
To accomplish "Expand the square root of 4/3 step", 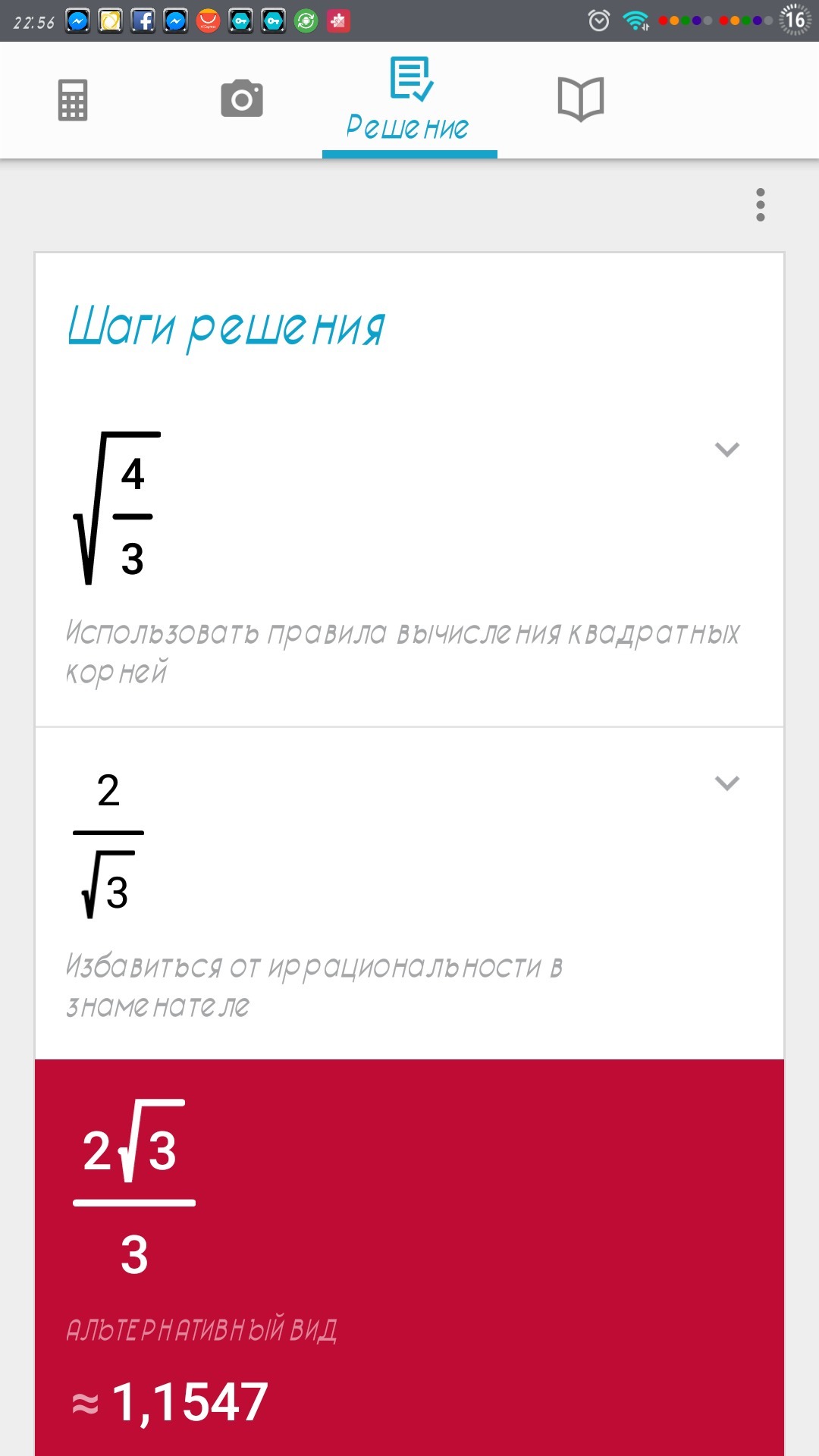I will pos(726,450).
